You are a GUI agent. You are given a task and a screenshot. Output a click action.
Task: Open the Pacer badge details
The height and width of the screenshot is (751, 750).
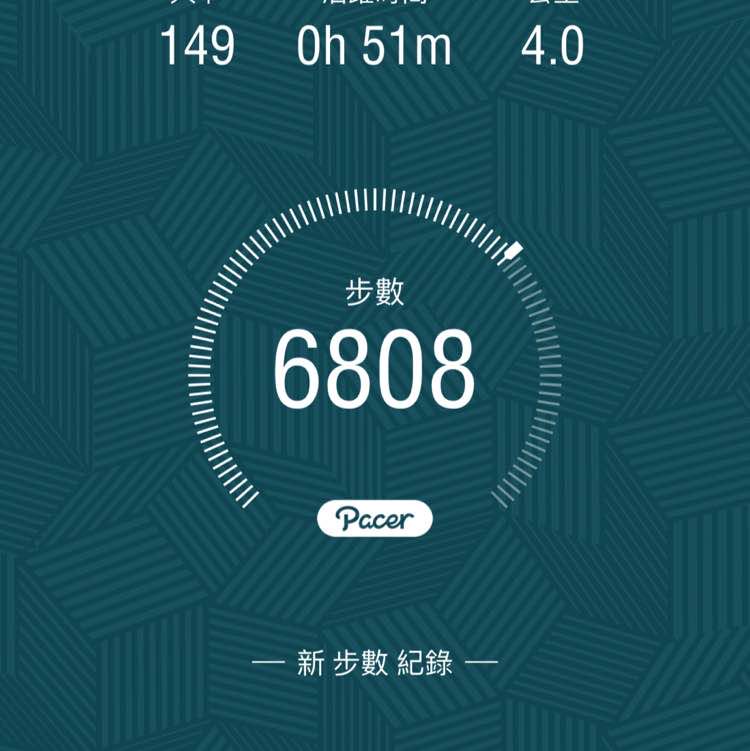pyautogui.click(x=375, y=518)
